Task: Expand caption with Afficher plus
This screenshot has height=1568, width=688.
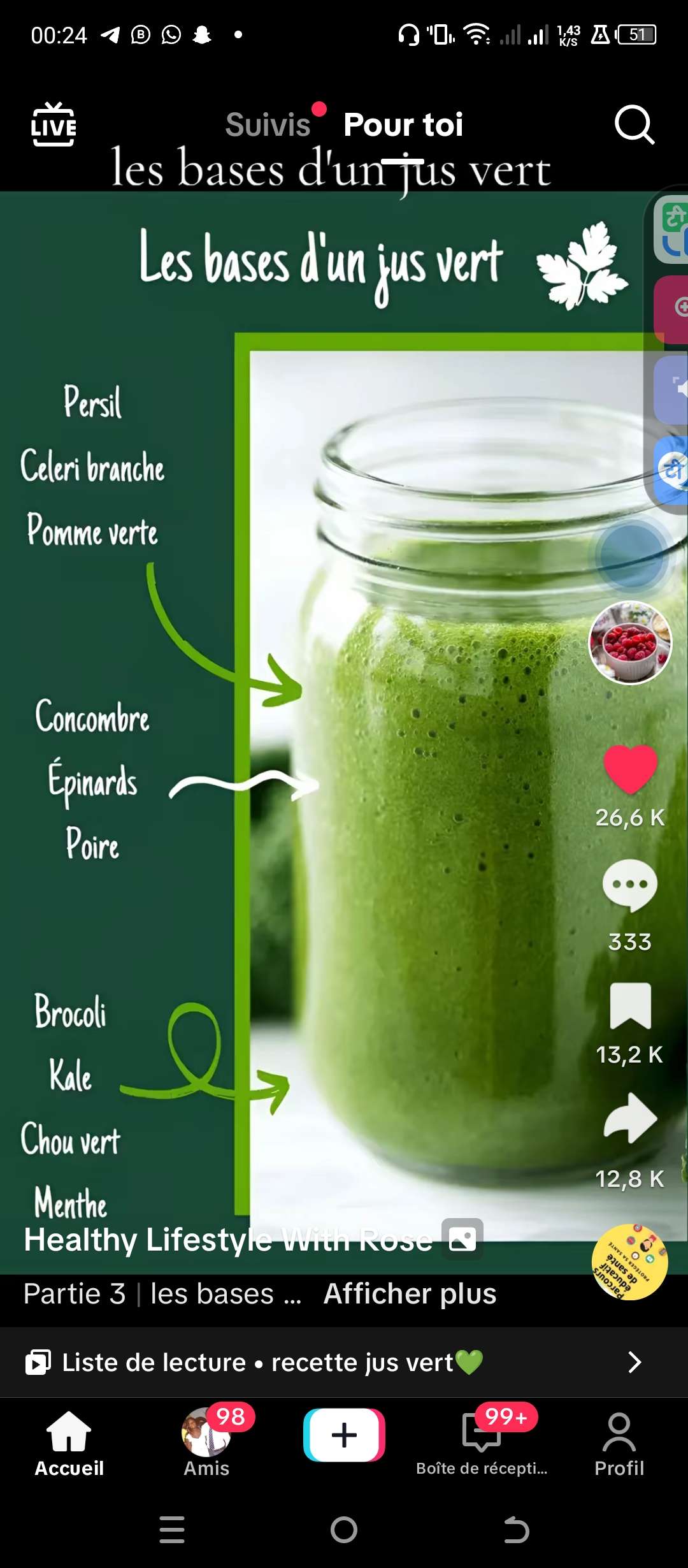Action: click(x=410, y=1295)
